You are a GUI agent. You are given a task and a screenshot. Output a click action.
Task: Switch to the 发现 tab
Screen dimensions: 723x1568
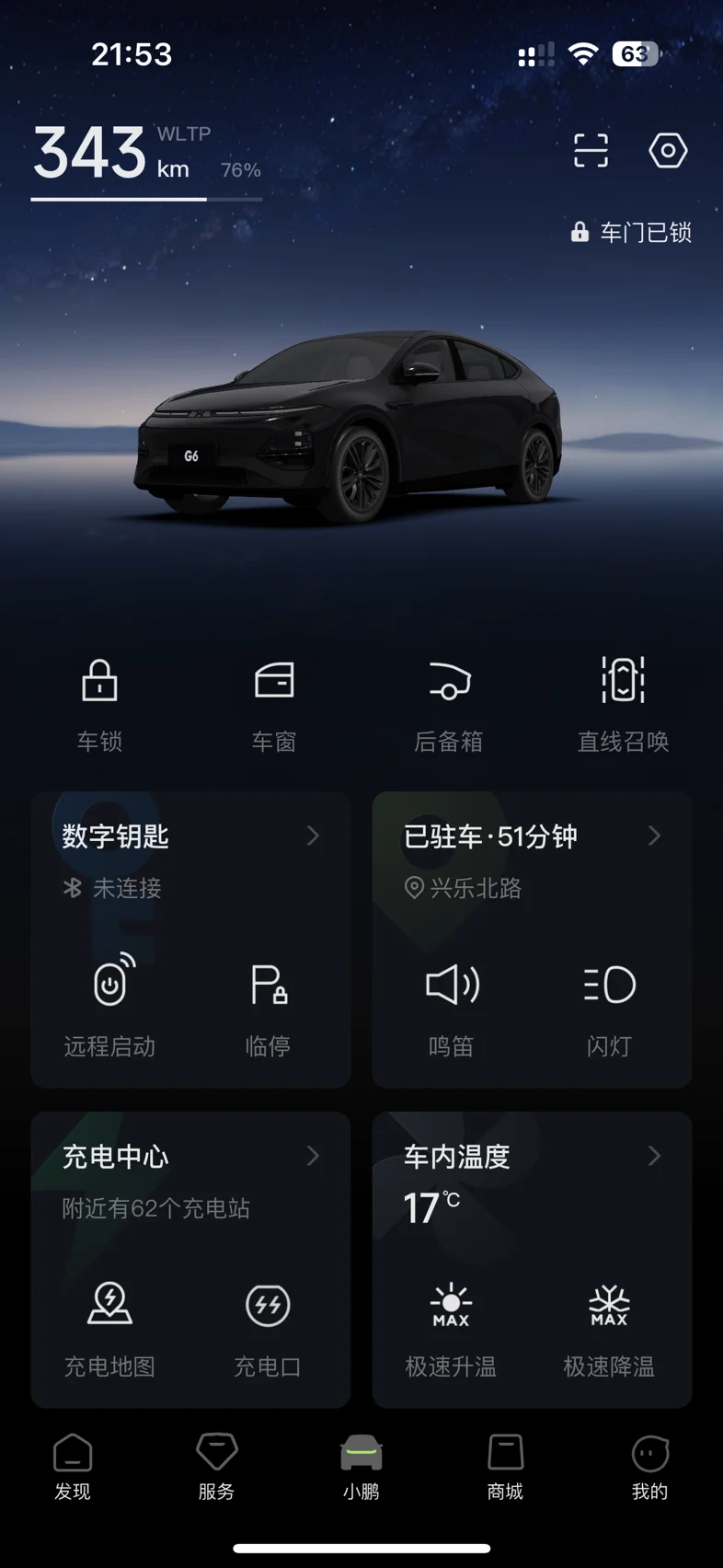(73, 1467)
